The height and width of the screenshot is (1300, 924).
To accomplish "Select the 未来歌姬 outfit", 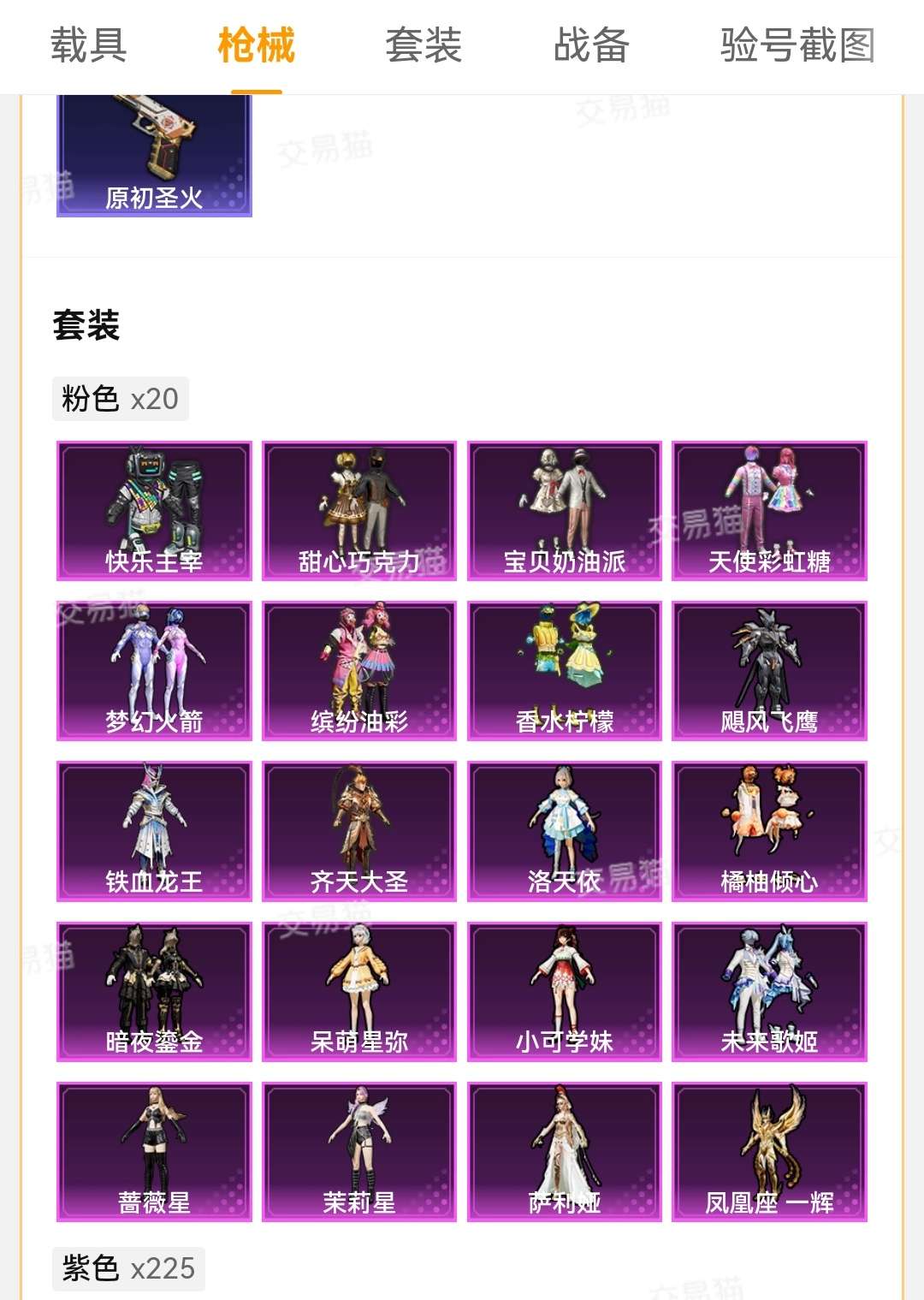I will tap(769, 991).
